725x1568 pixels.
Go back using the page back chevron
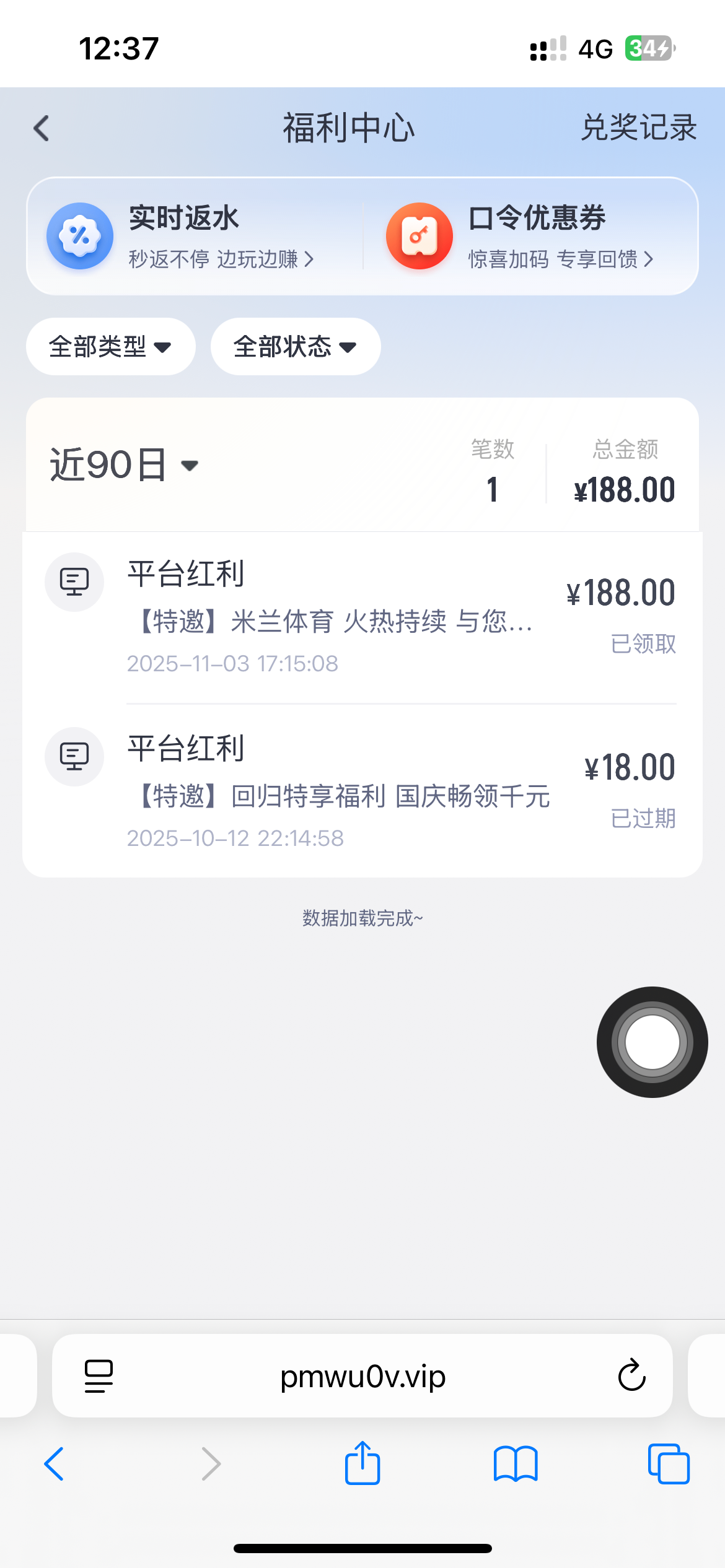coord(41,128)
